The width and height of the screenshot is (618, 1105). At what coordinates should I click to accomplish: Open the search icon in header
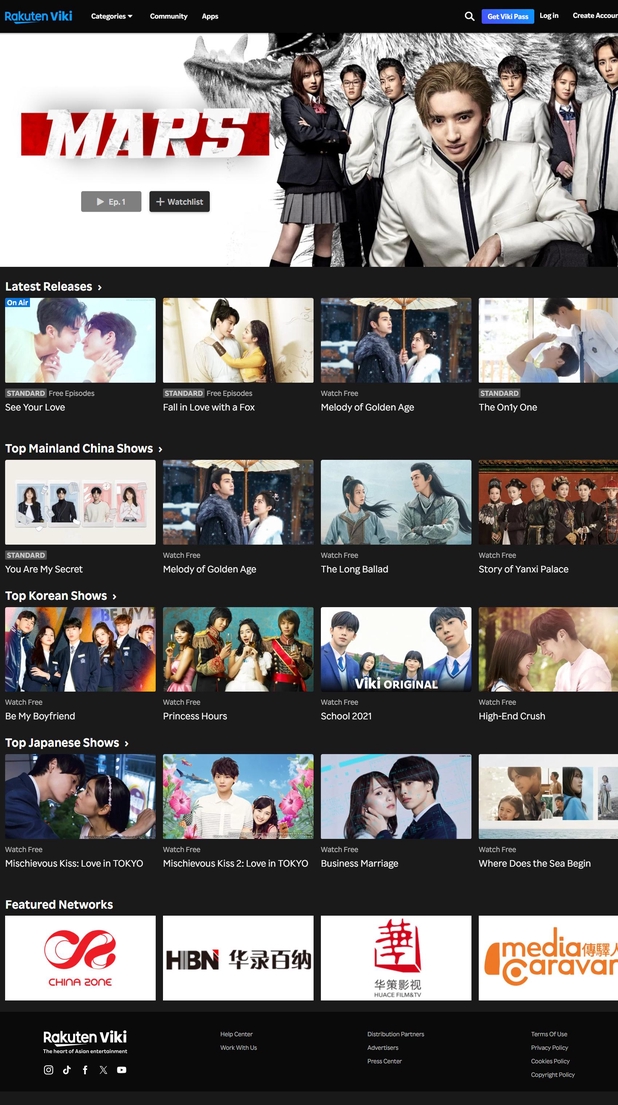click(x=470, y=16)
